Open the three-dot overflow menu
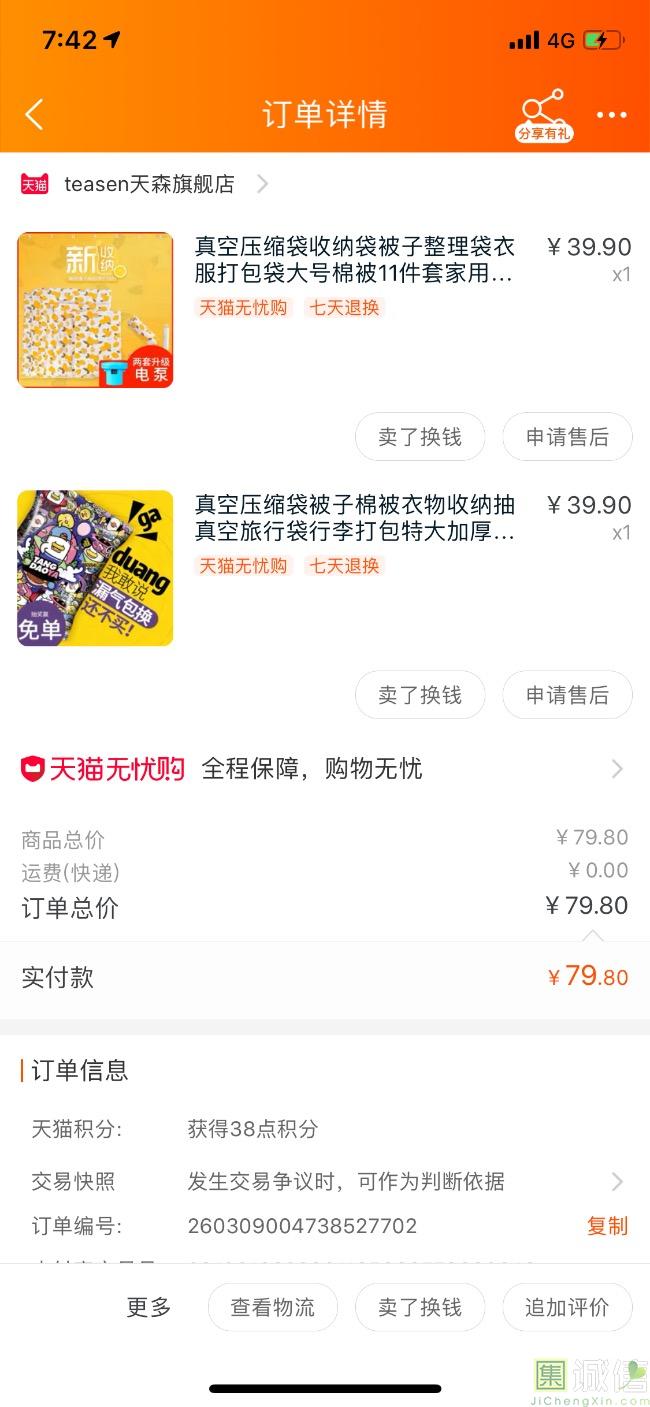 coord(612,115)
